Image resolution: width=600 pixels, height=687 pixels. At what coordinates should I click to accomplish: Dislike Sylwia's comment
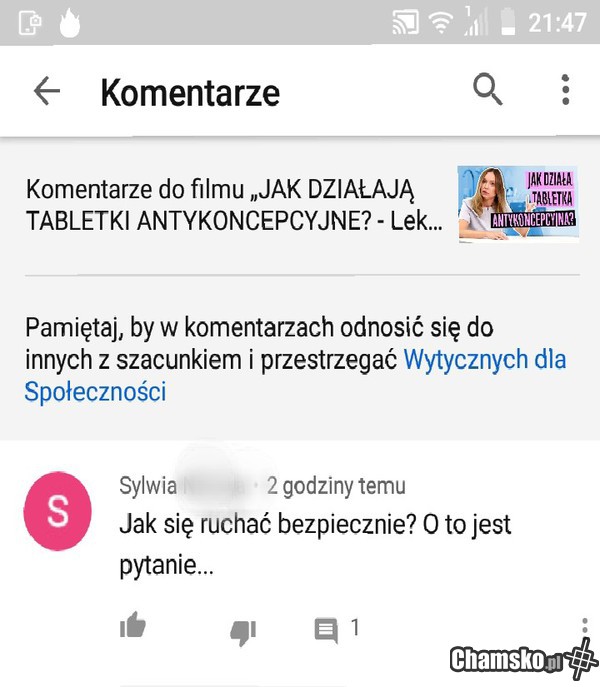pyautogui.click(x=243, y=629)
